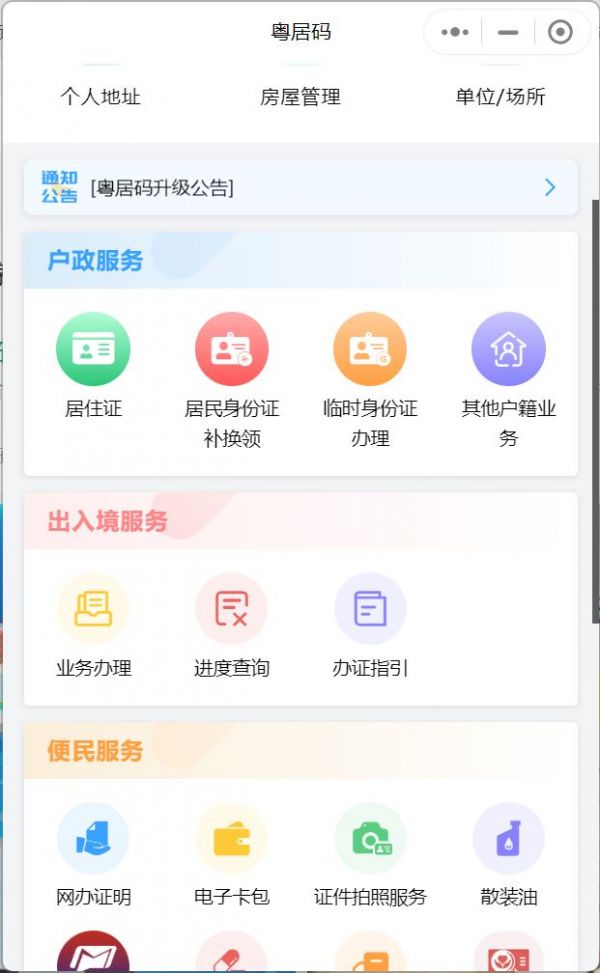Close the mini program with target icon
The width and height of the screenshot is (600, 973).
coord(560,32)
